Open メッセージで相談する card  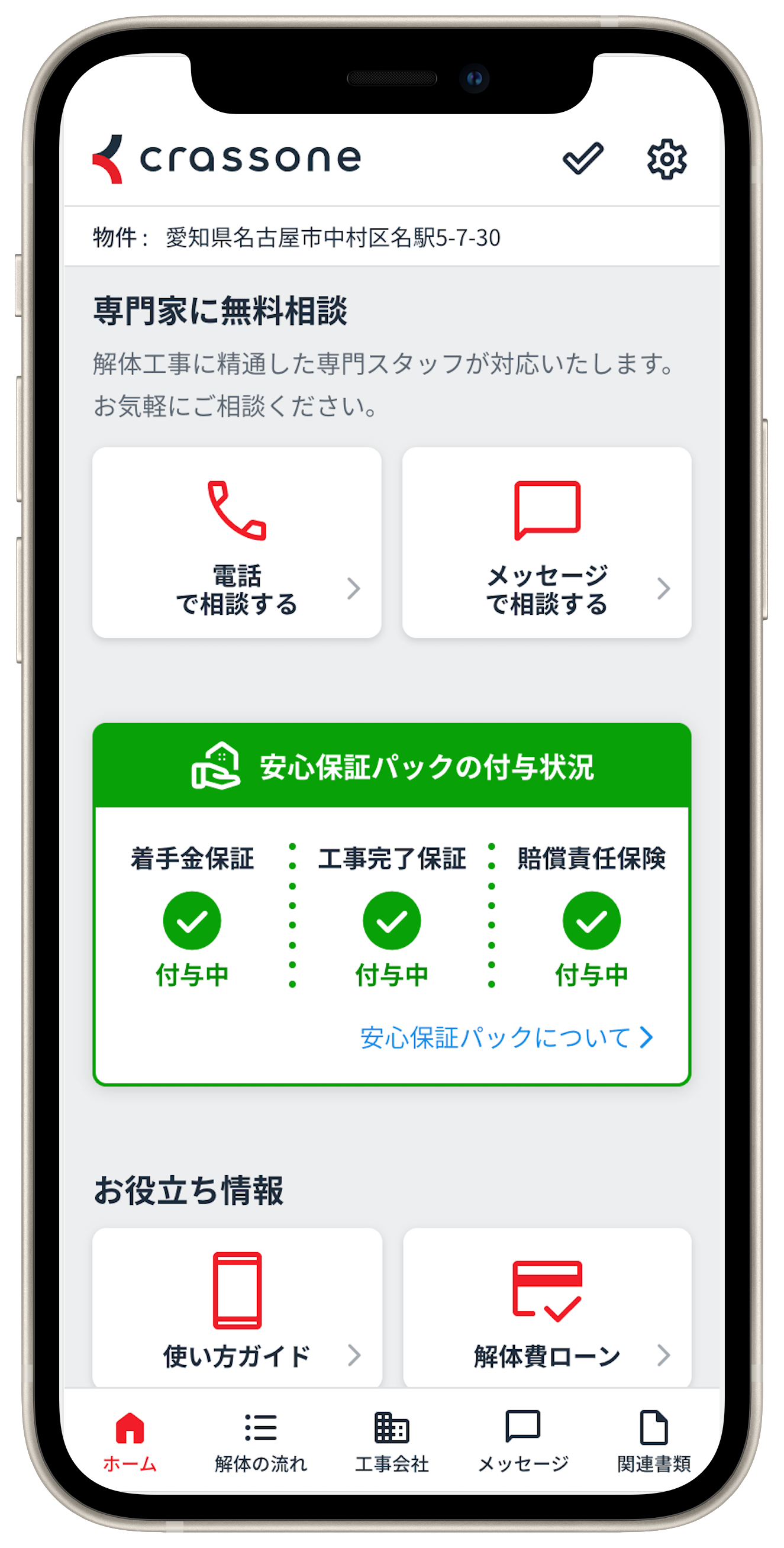pos(547,542)
